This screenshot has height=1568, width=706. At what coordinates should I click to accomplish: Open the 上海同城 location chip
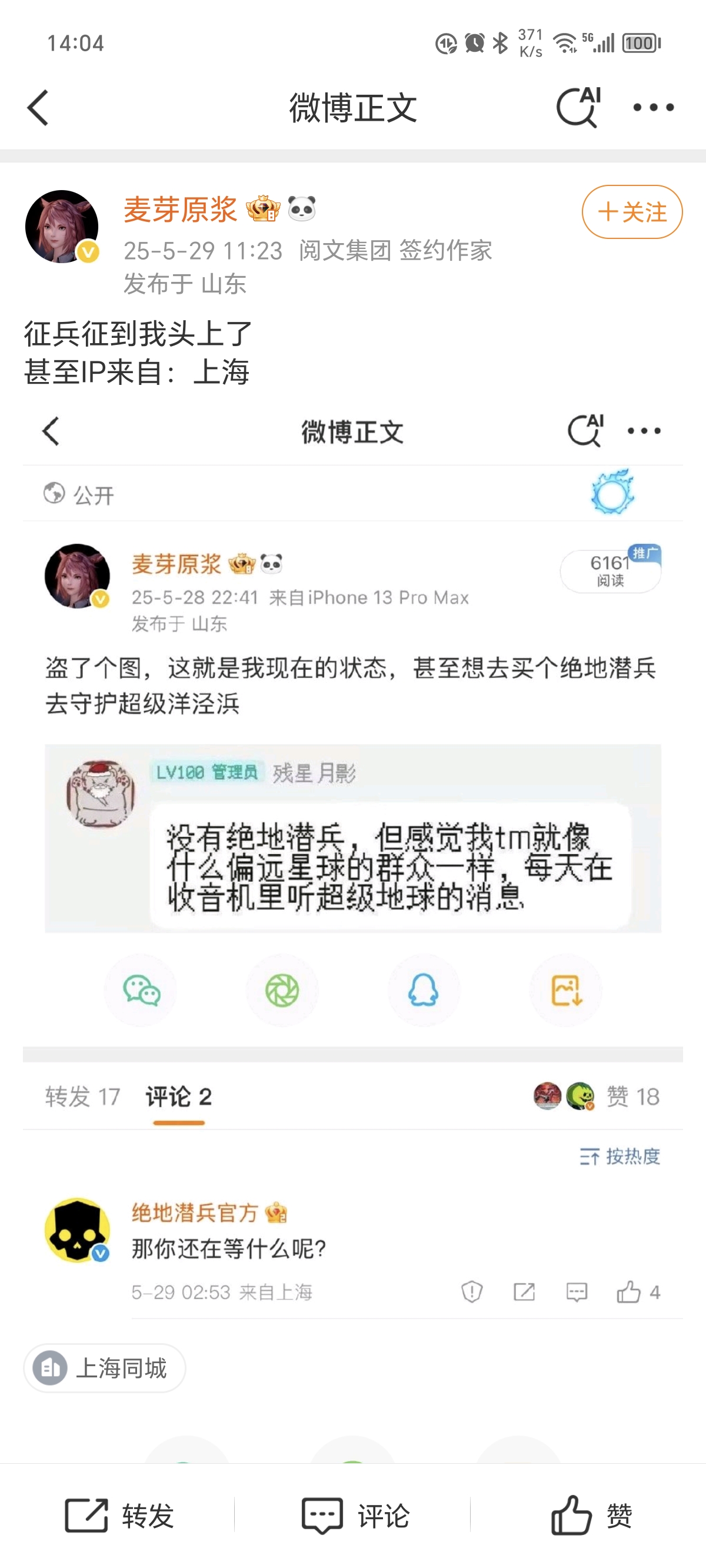point(105,1368)
